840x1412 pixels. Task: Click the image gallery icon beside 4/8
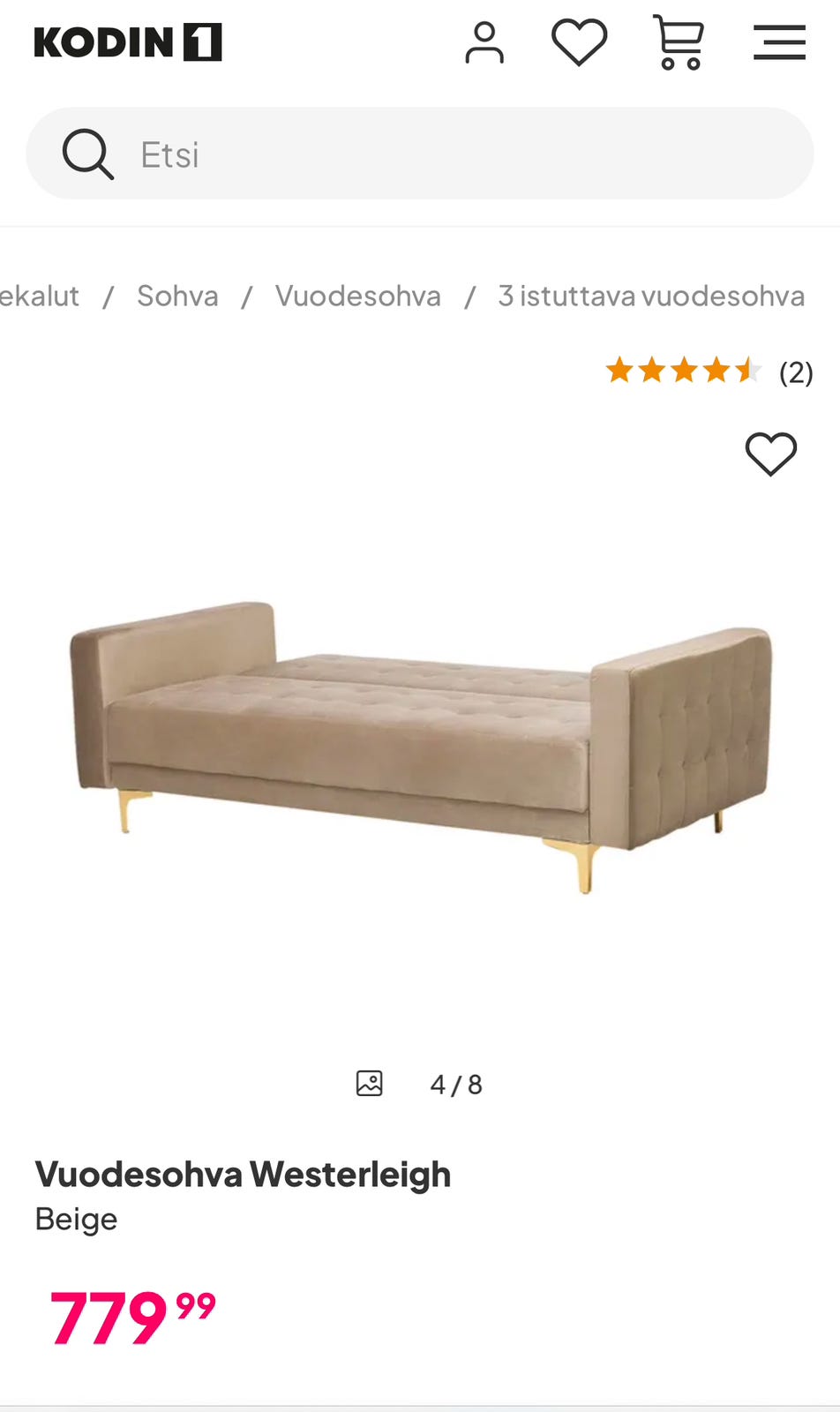click(371, 1084)
